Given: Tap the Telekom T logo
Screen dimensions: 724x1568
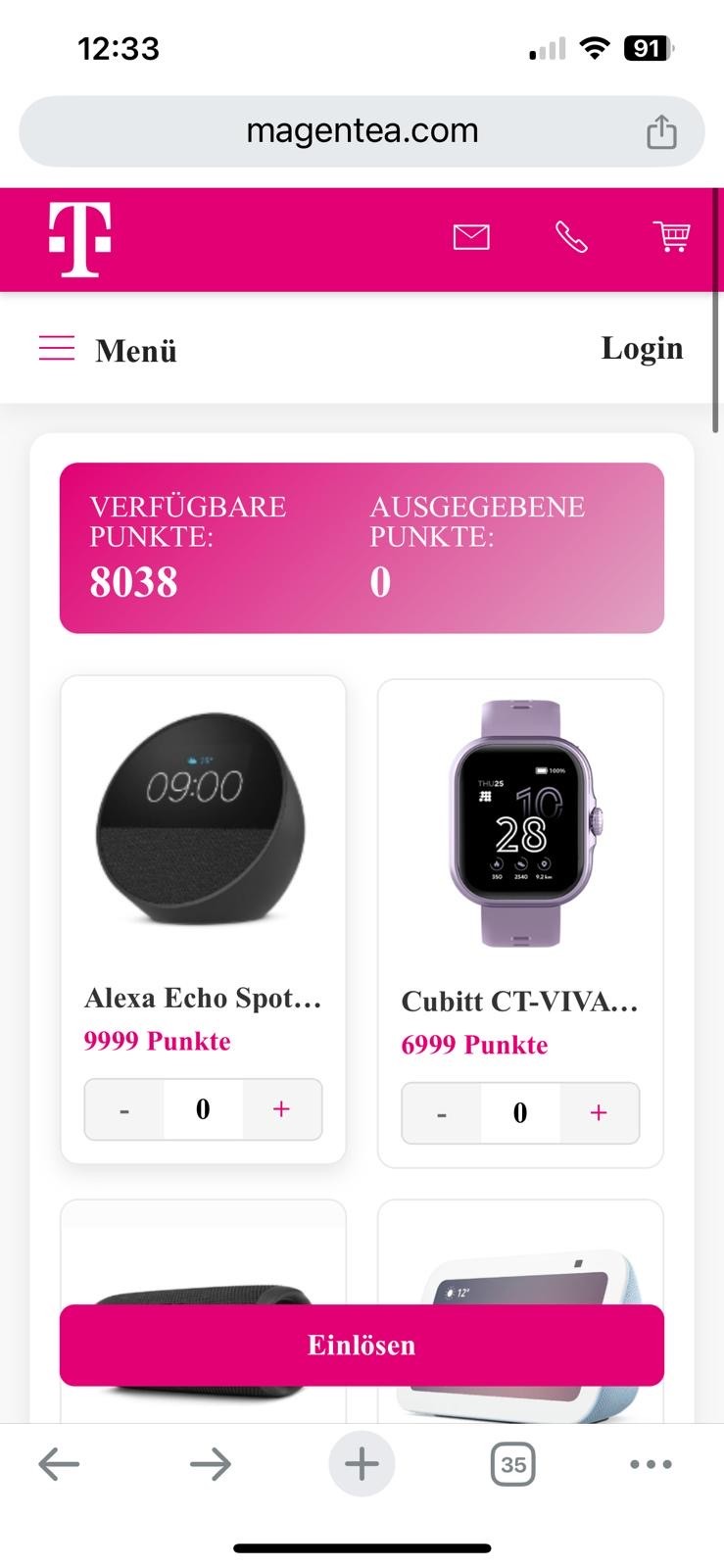Looking at the screenshot, I should pyautogui.click(x=80, y=239).
